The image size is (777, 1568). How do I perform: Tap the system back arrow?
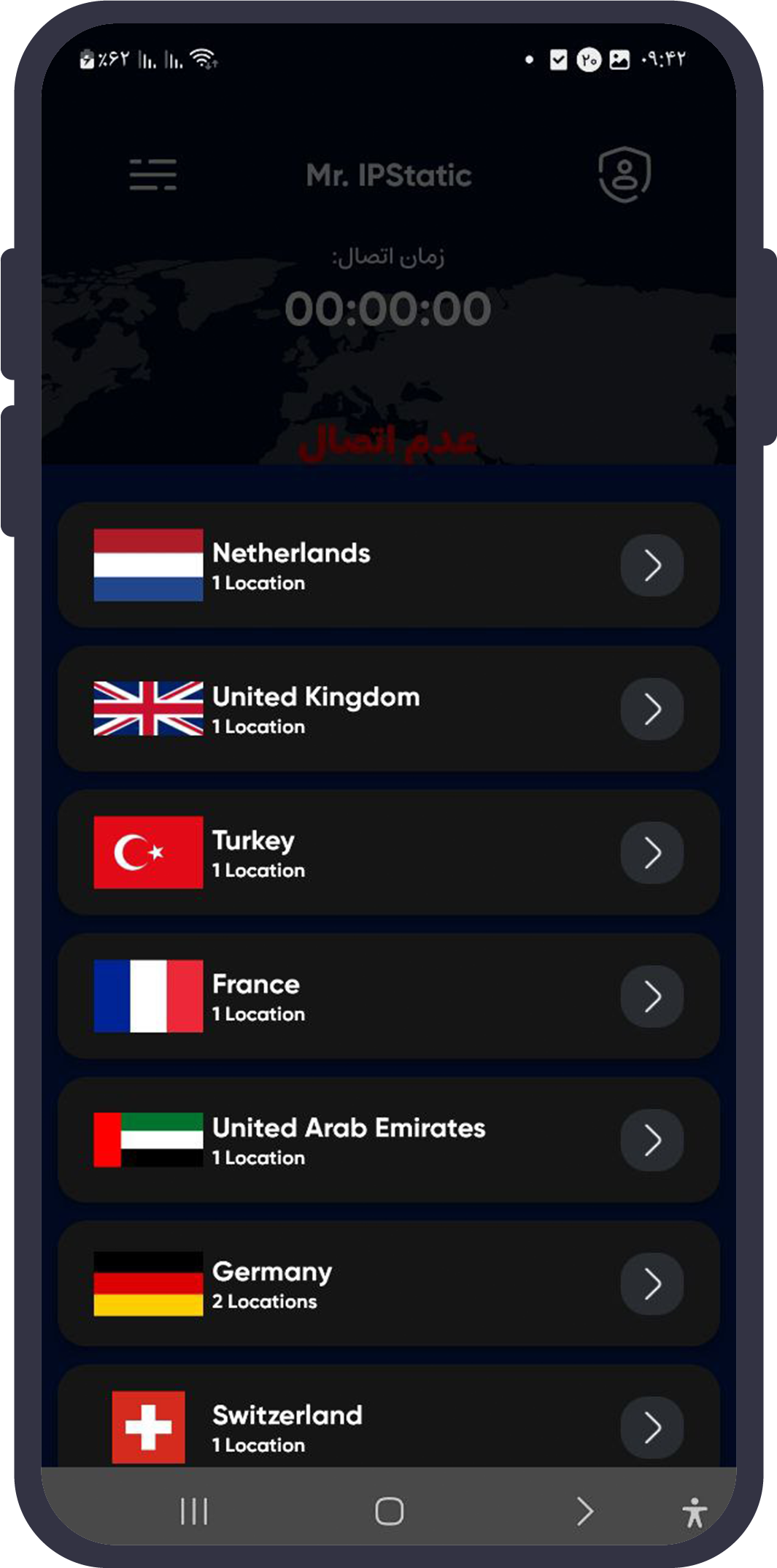584,1511
